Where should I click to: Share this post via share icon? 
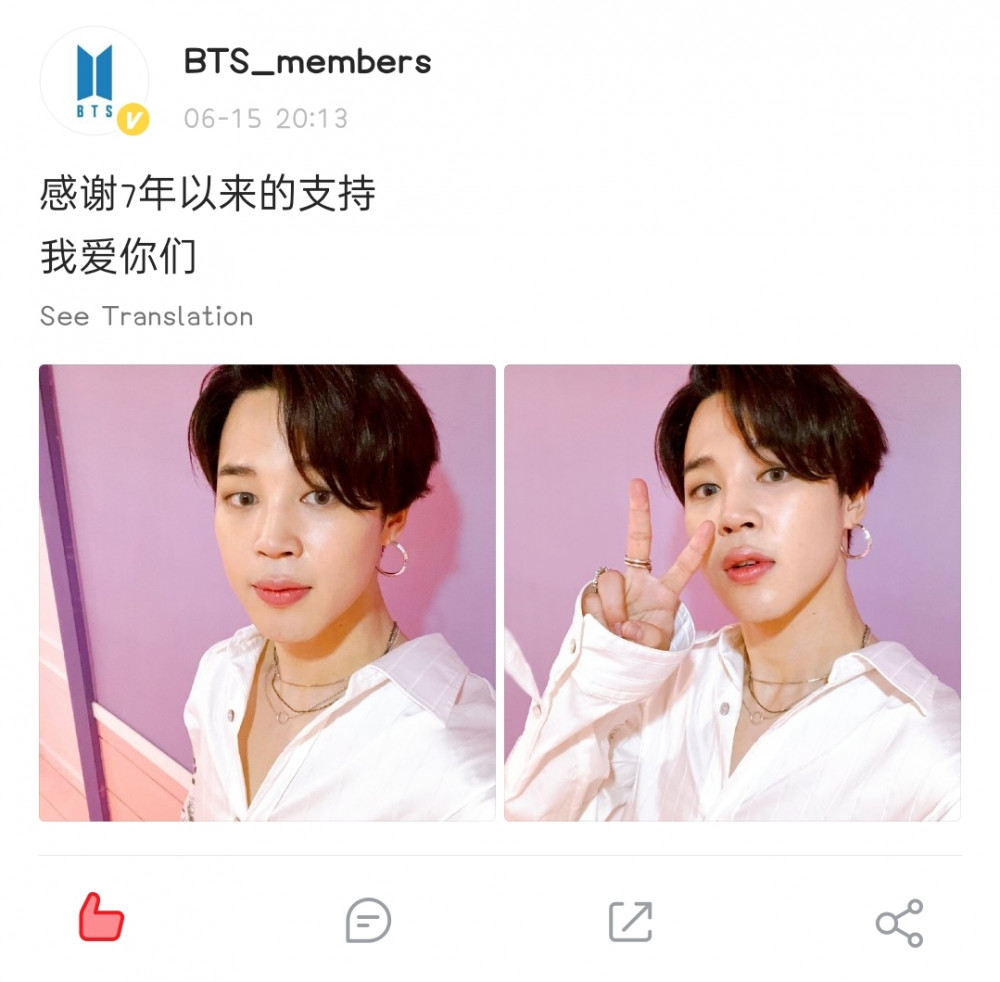pyautogui.click(x=899, y=922)
